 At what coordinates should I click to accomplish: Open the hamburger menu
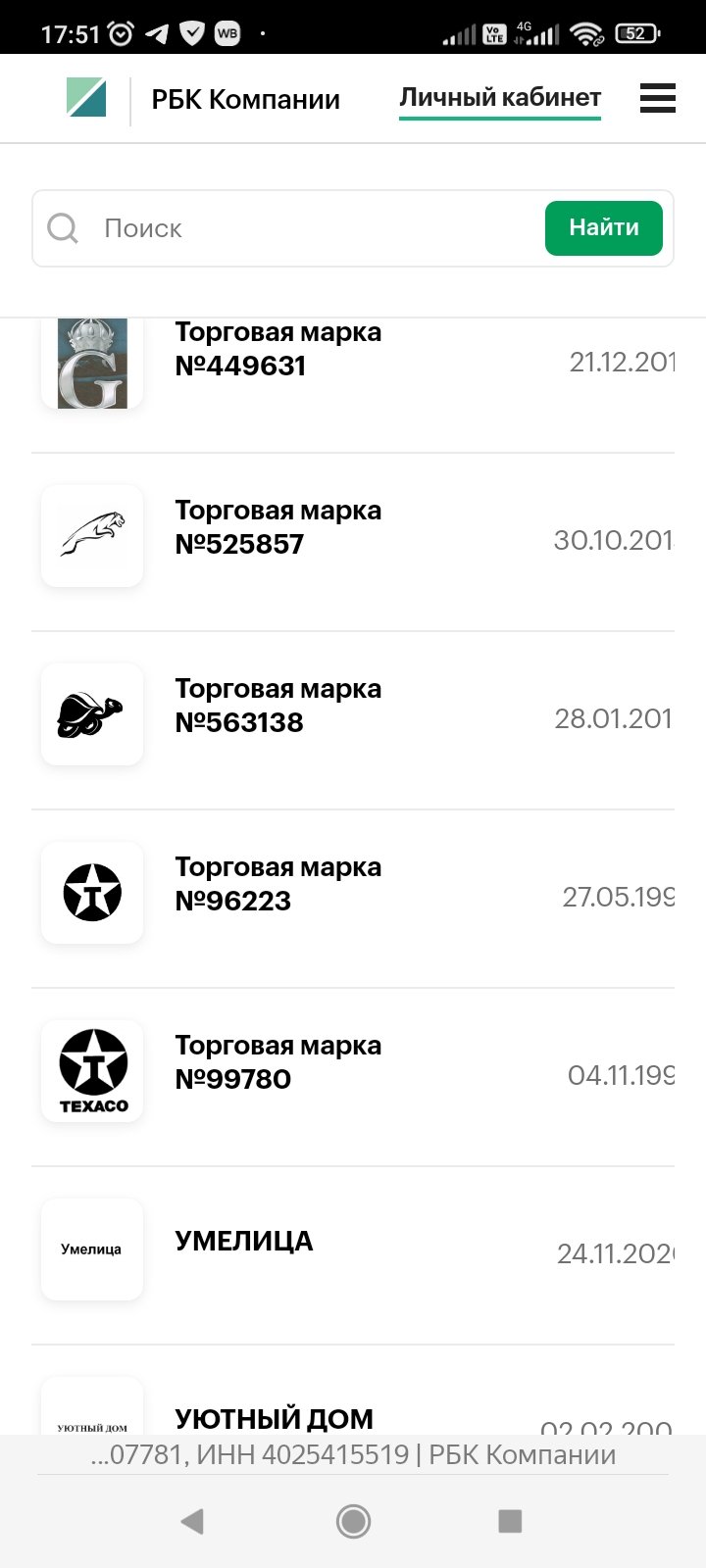pyautogui.click(x=657, y=98)
